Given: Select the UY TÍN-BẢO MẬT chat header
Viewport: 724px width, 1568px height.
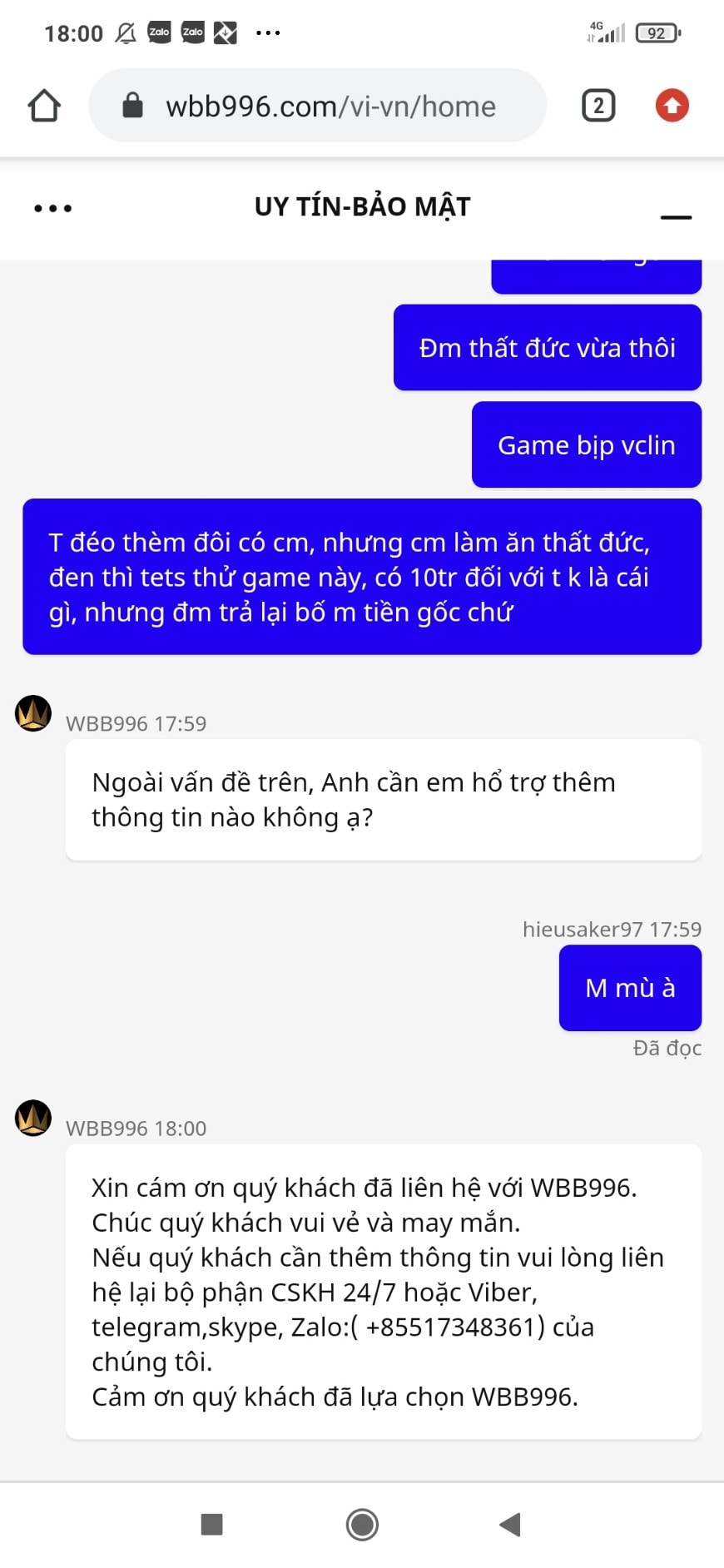Looking at the screenshot, I should click(x=362, y=206).
